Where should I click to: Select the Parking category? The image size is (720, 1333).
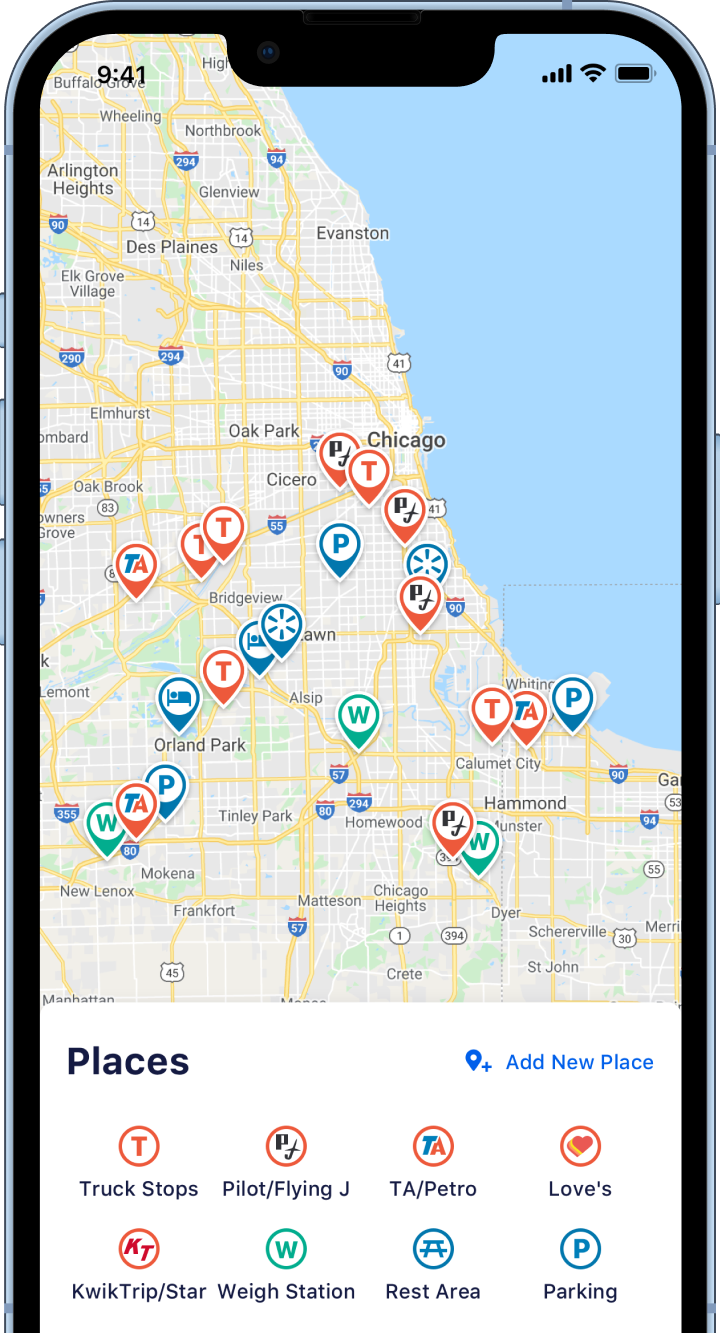coord(580,1265)
